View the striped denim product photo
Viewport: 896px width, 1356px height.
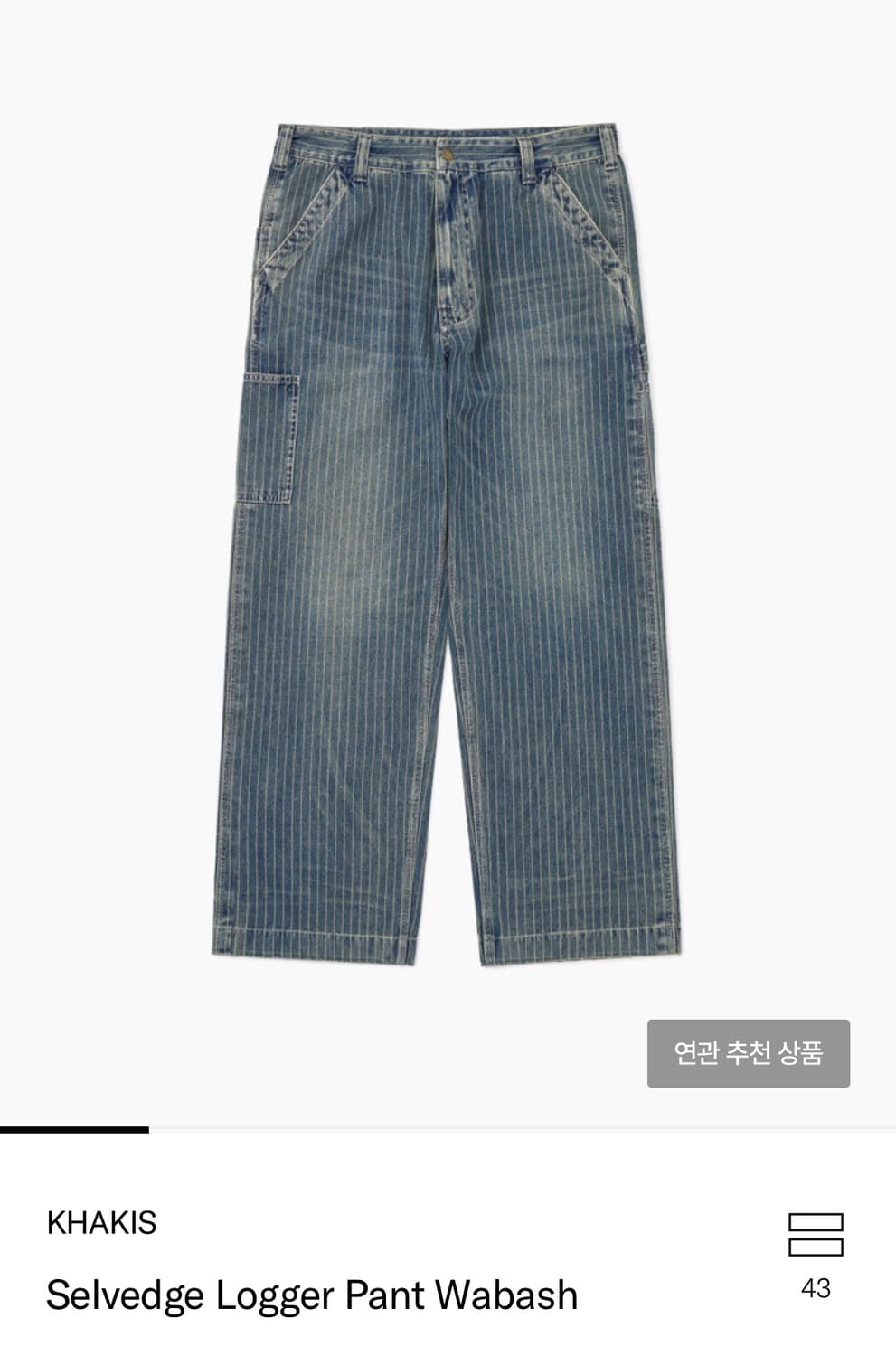pyautogui.click(x=448, y=542)
